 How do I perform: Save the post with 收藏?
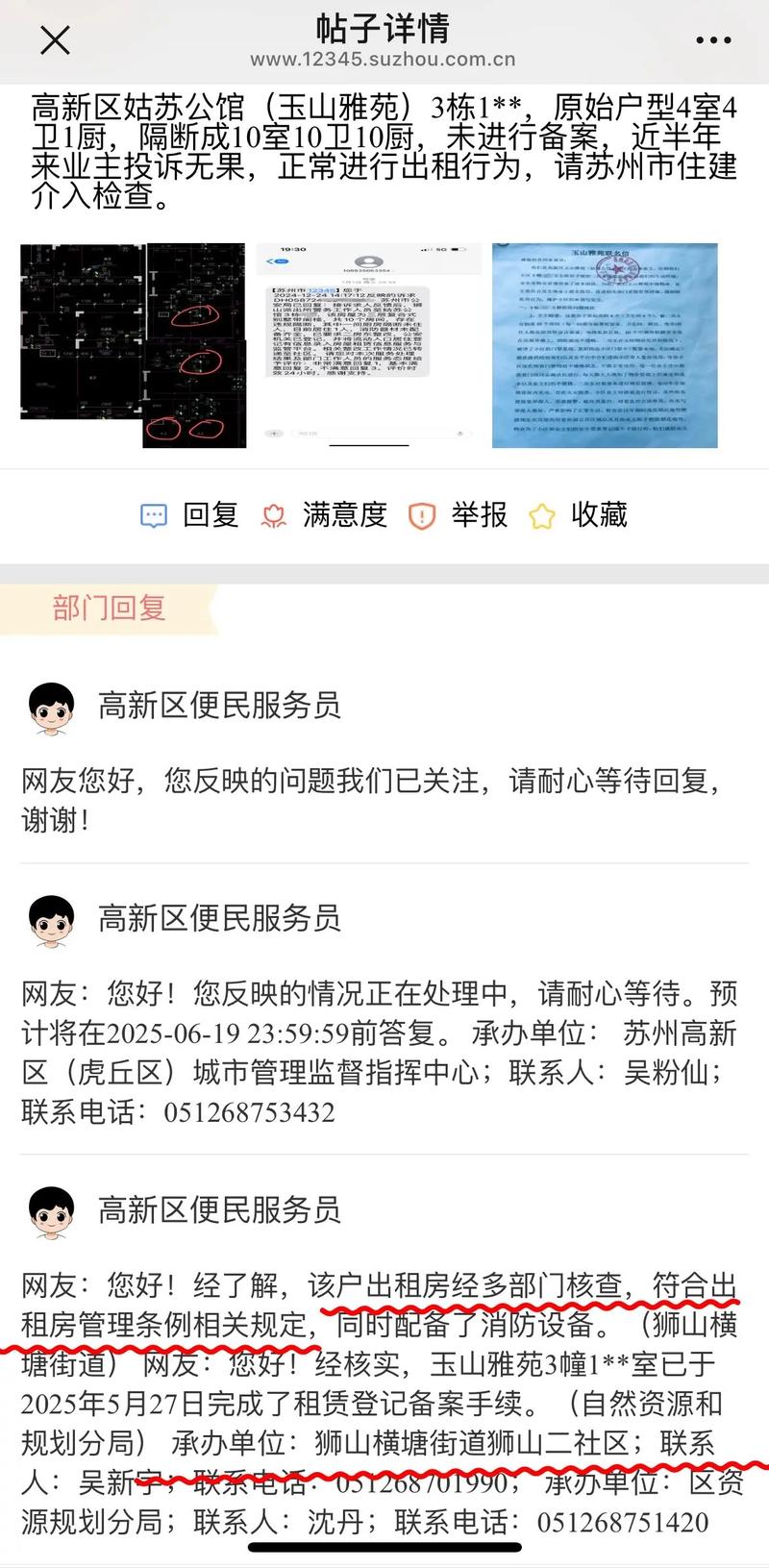pos(578,515)
